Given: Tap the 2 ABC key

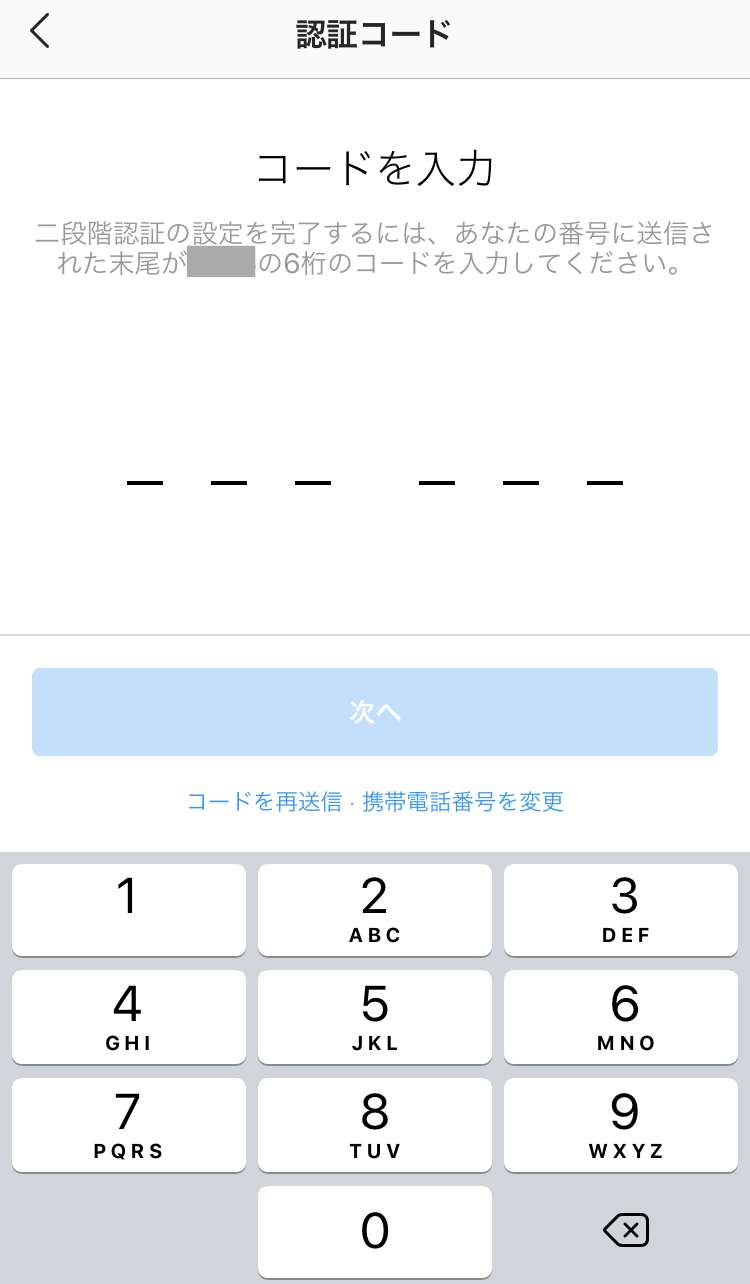Looking at the screenshot, I should coord(375,909).
